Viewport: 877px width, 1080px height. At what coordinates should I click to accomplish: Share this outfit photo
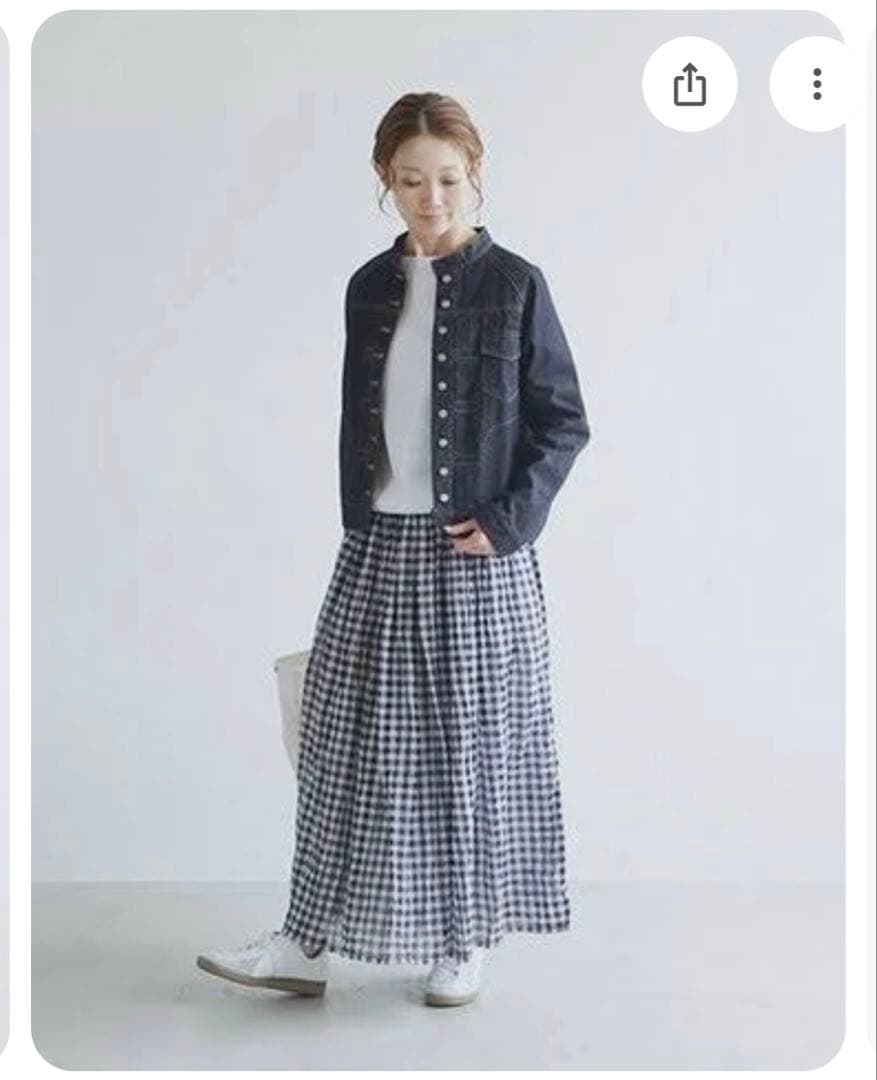pyautogui.click(x=689, y=84)
